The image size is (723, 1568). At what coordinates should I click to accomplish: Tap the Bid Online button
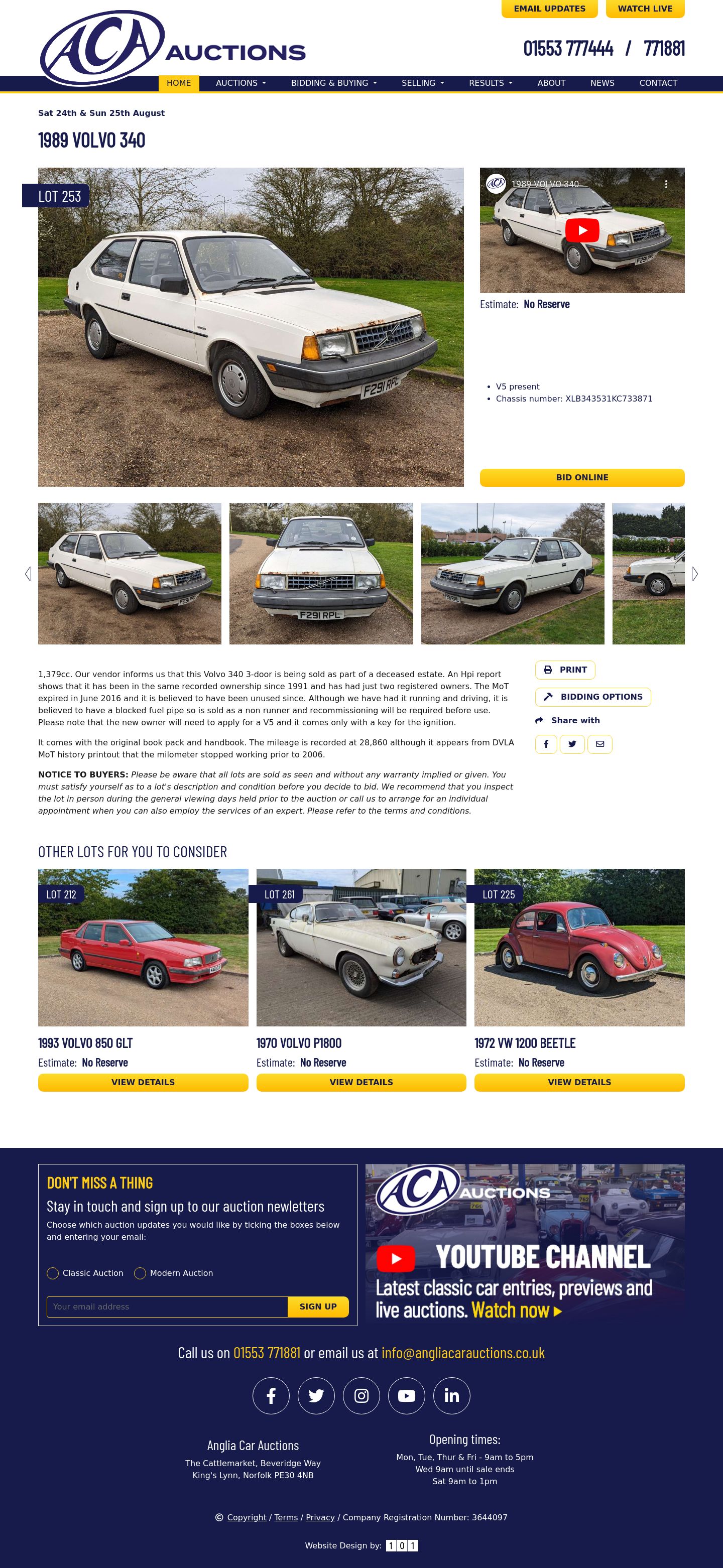tap(582, 477)
